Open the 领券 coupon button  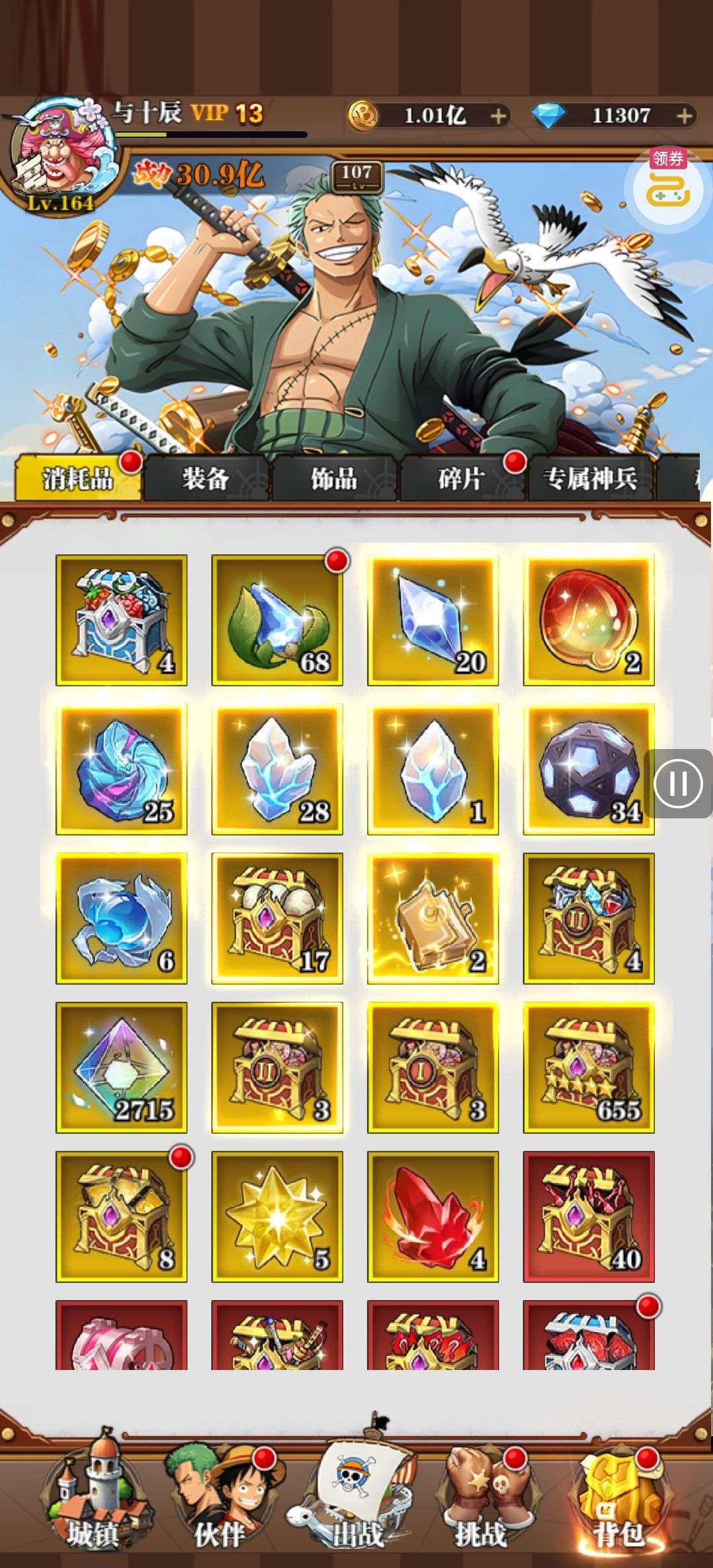(x=668, y=186)
